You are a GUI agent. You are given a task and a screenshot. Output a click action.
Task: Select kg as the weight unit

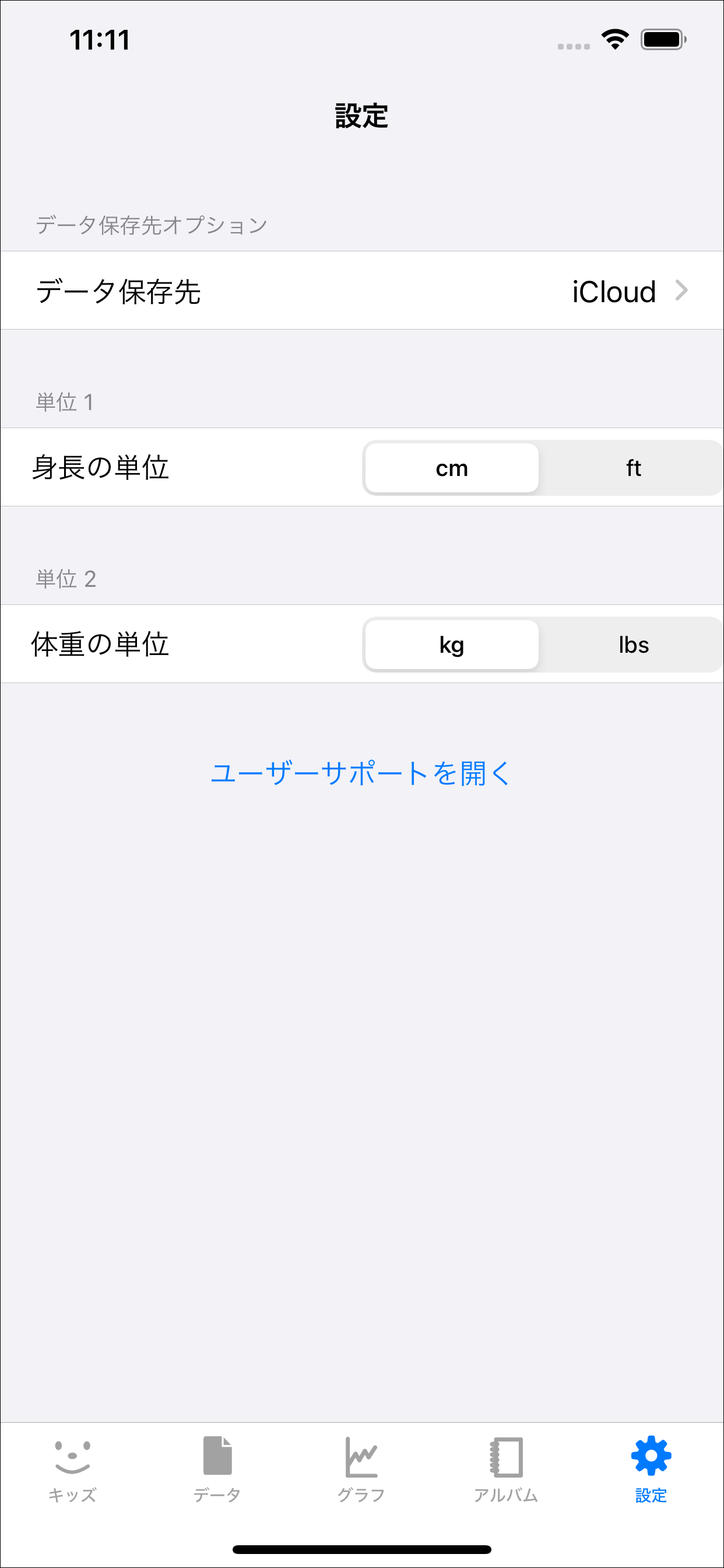pos(452,644)
